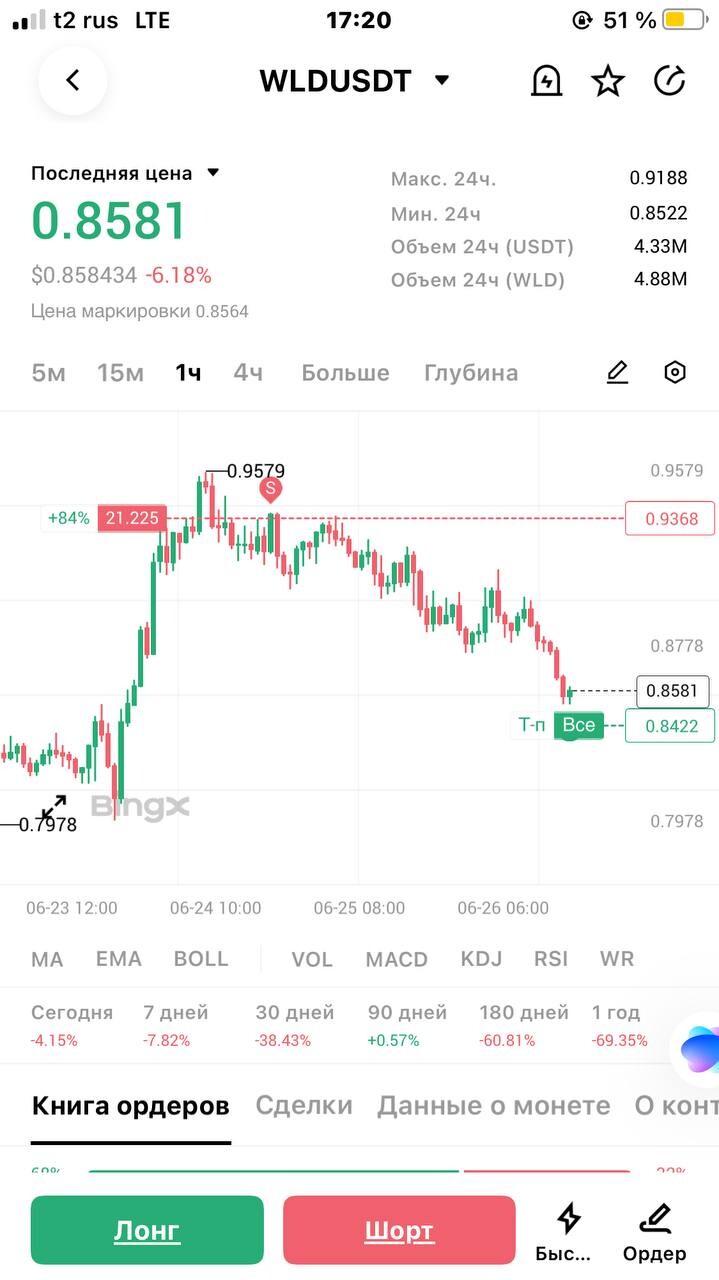Add WLDUSDT to favorites star
This screenshot has width=719, height=1280.
[608, 81]
